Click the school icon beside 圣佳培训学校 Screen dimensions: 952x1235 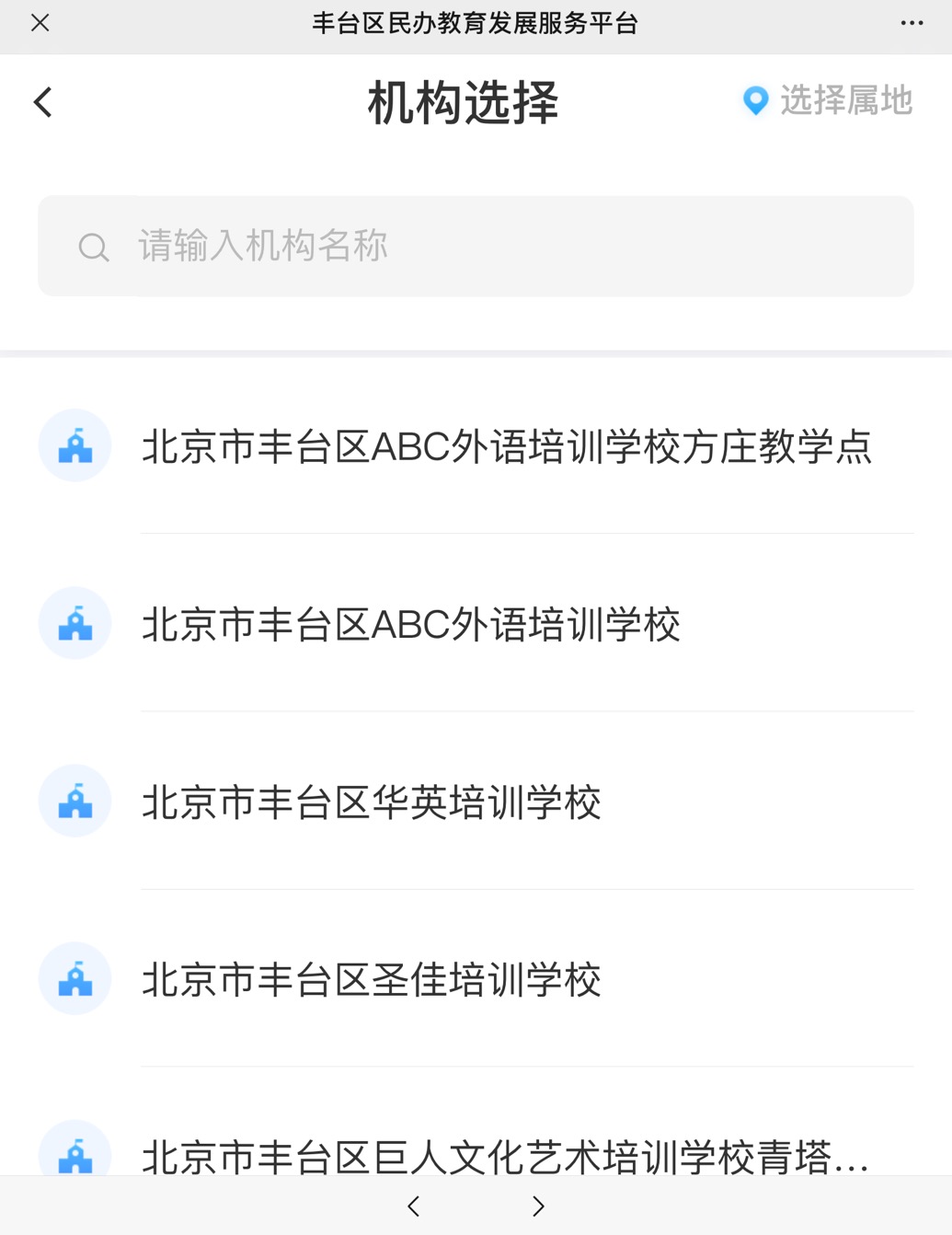click(x=75, y=978)
